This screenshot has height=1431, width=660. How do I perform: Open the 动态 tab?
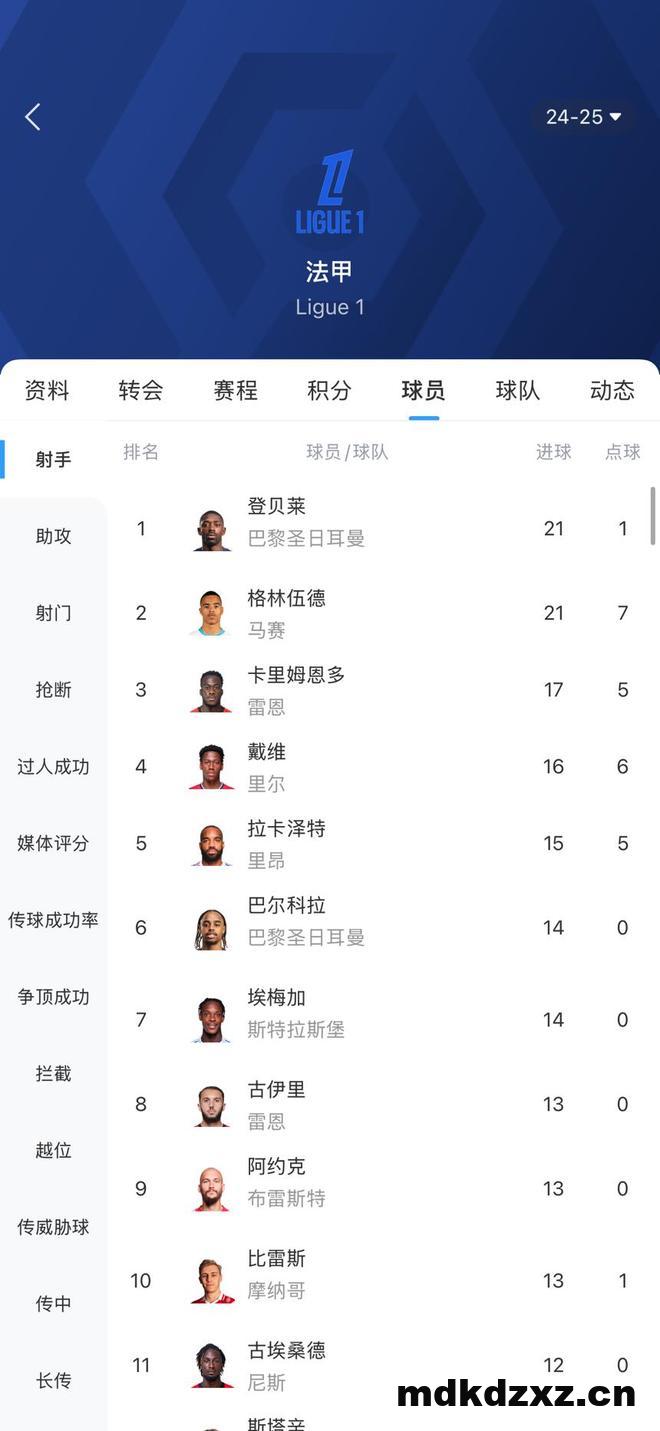[x=612, y=390]
